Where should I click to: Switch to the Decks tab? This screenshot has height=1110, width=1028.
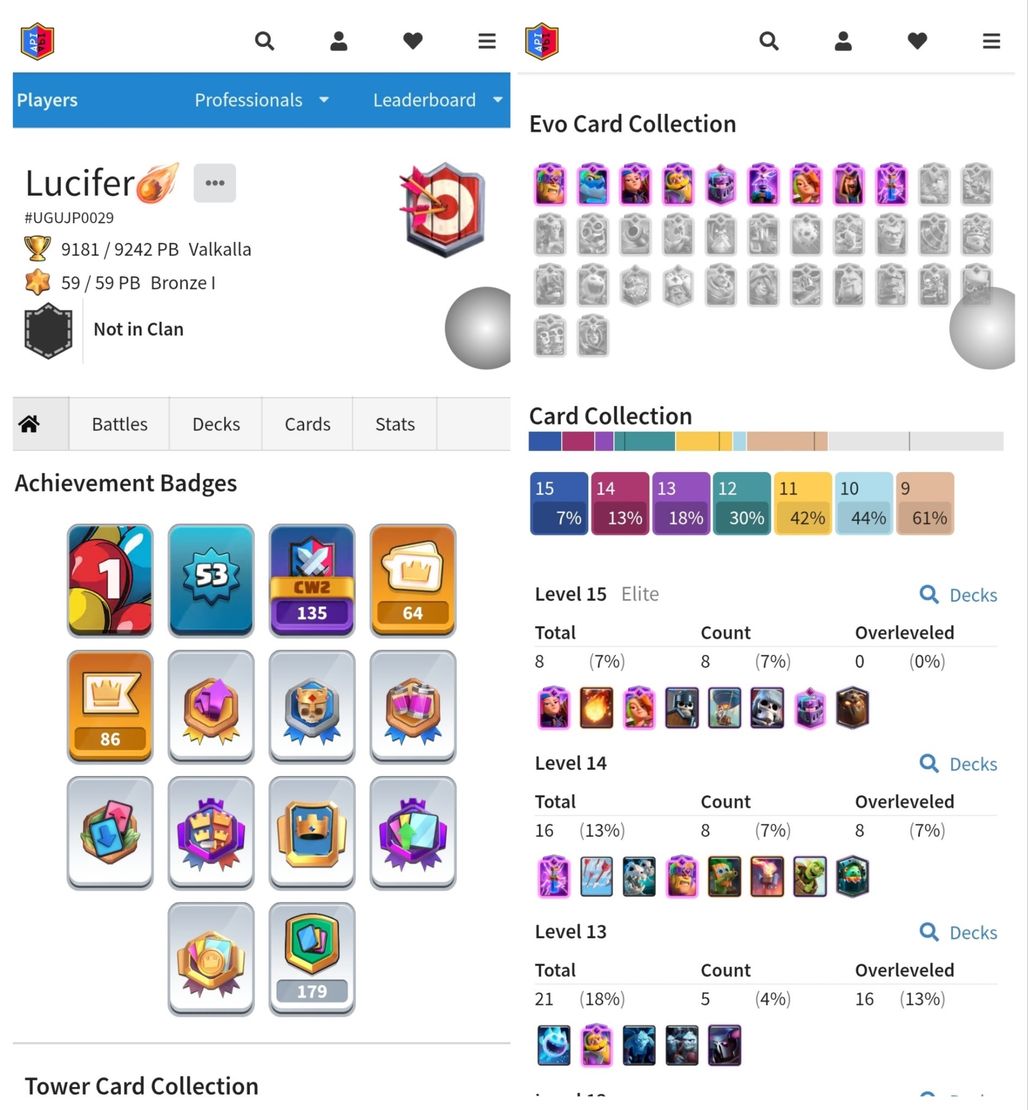[216, 424]
